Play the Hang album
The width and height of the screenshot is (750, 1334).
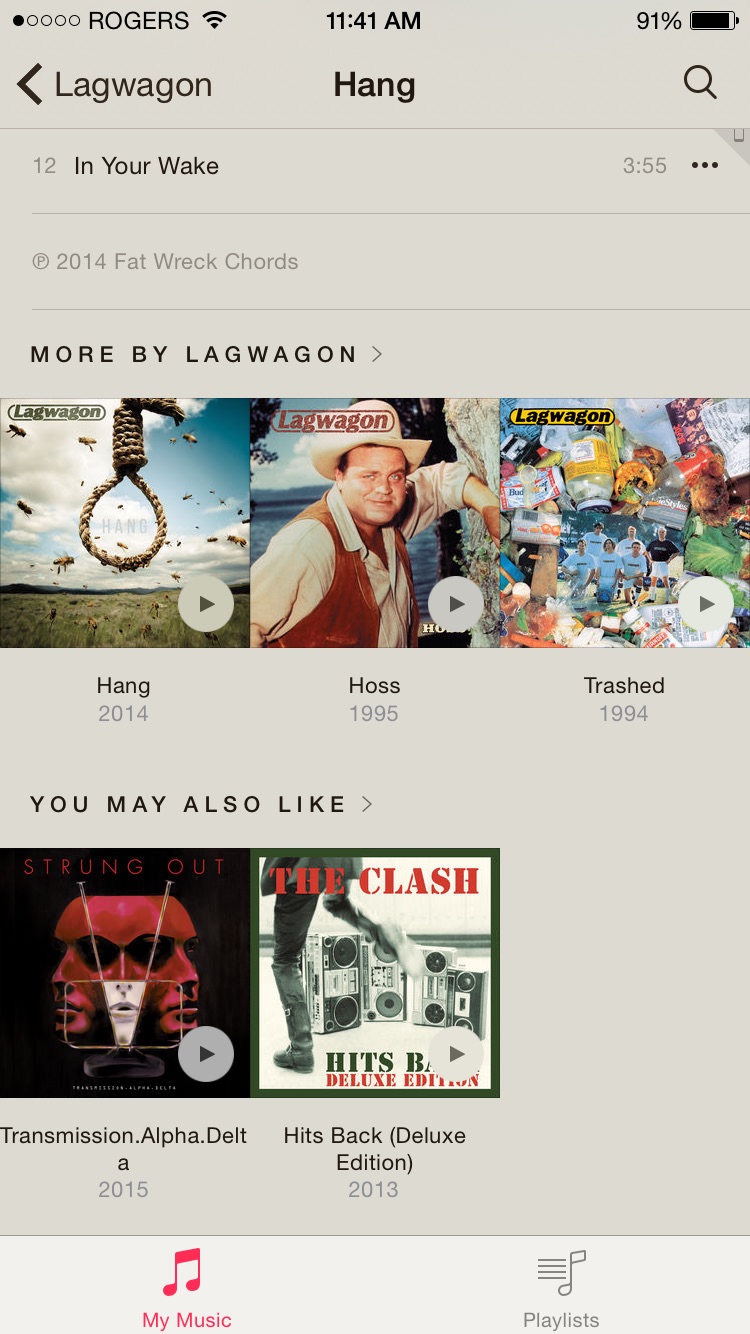tap(206, 604)
